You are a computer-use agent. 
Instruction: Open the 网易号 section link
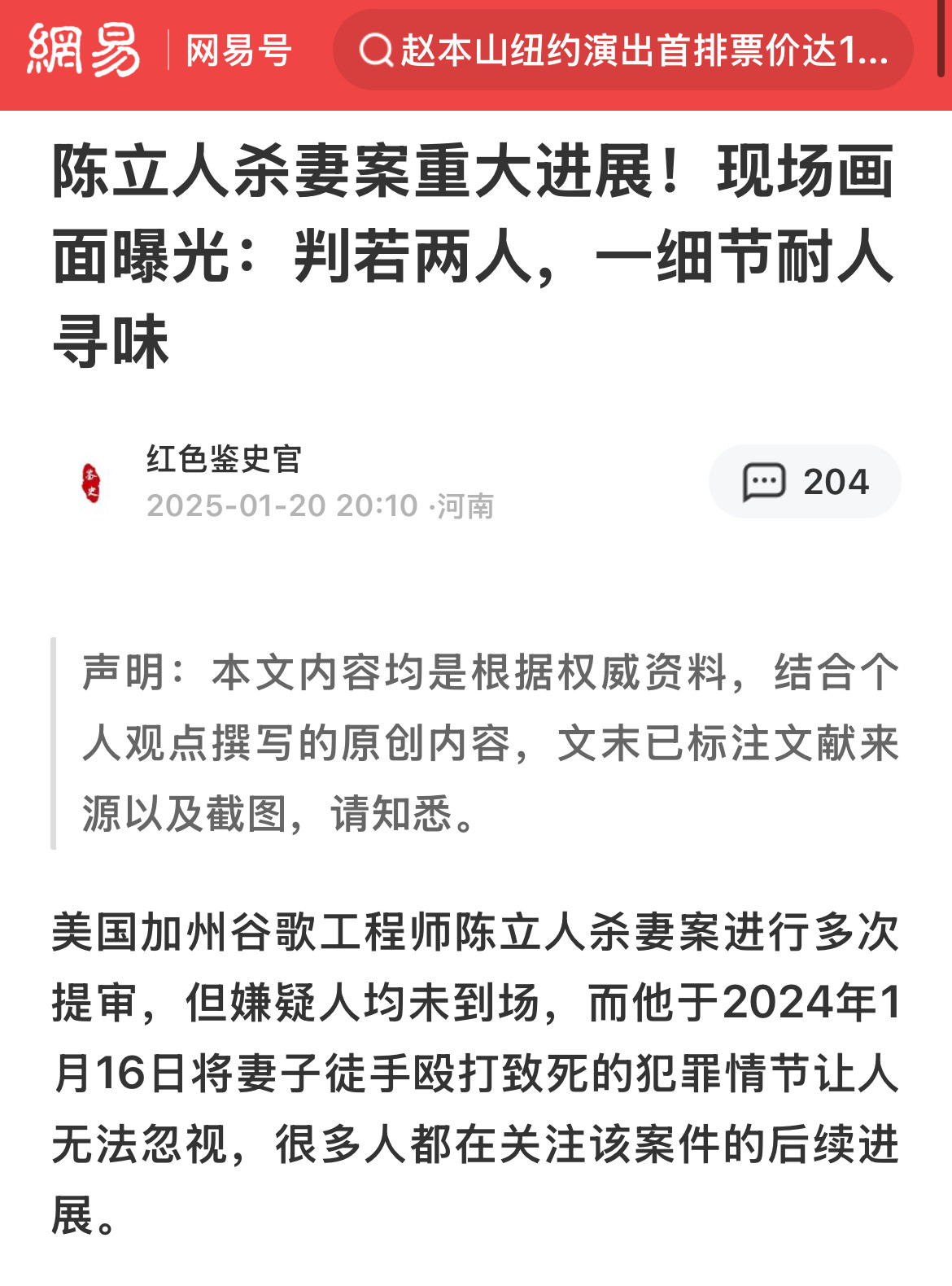pos(238,51)
